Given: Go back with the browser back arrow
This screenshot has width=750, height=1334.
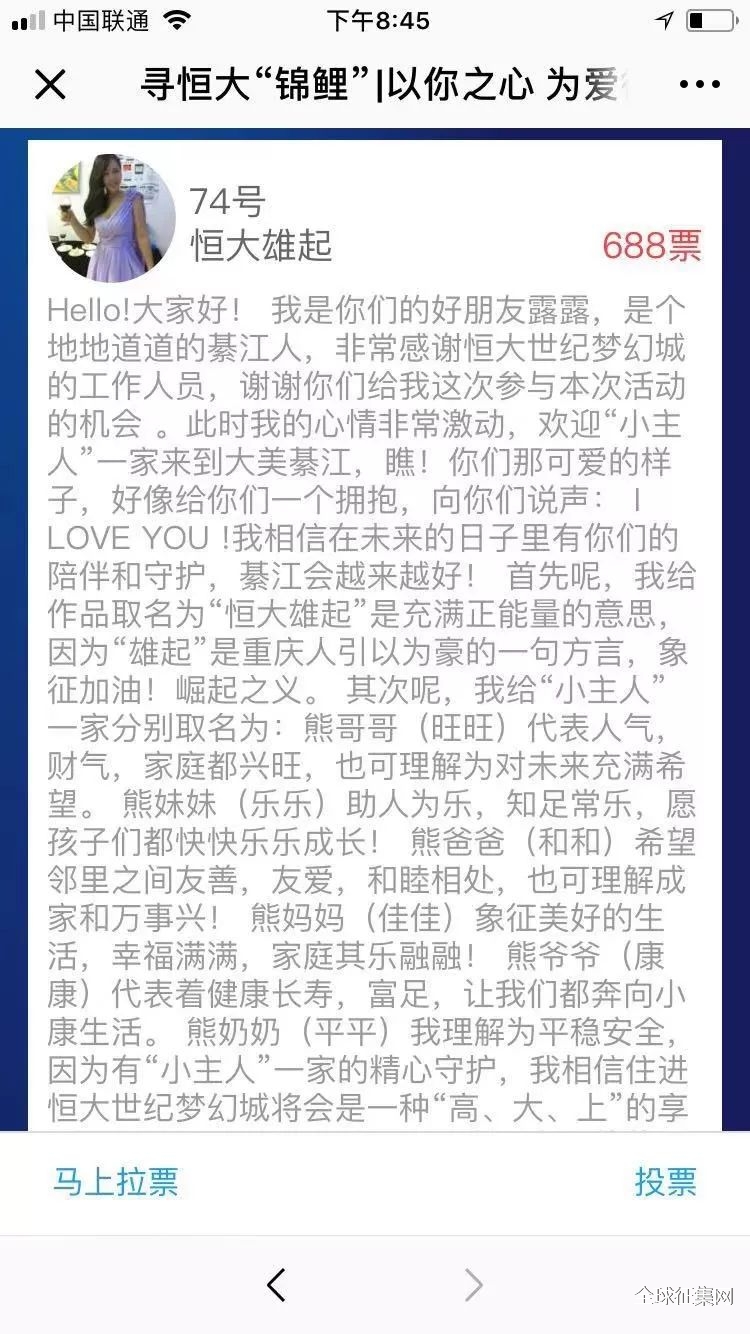Looking at the screenshot, I should pyautogui.click(x=277, y=1285).
